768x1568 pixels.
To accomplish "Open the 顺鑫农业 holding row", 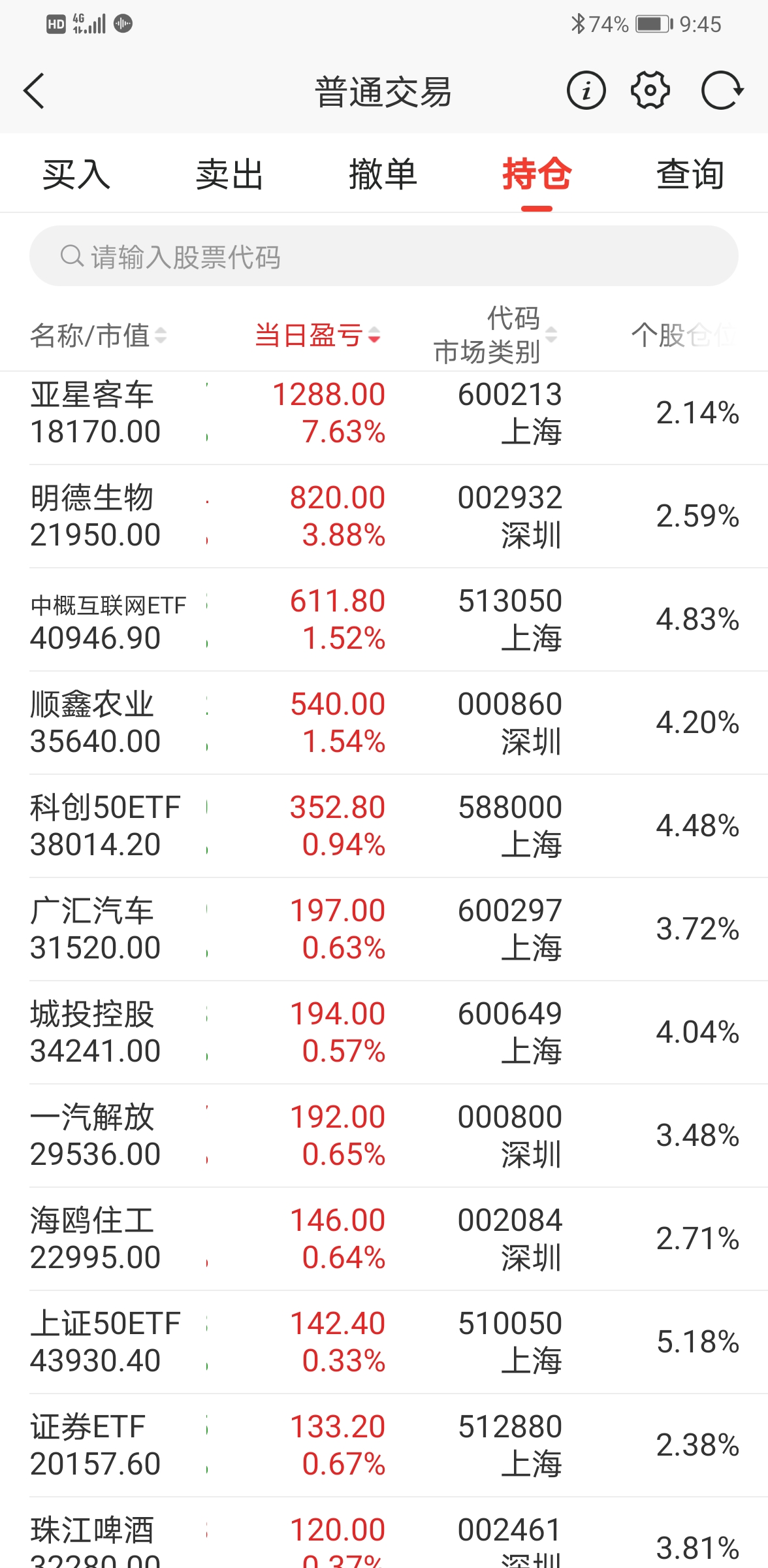I will 384,723.
